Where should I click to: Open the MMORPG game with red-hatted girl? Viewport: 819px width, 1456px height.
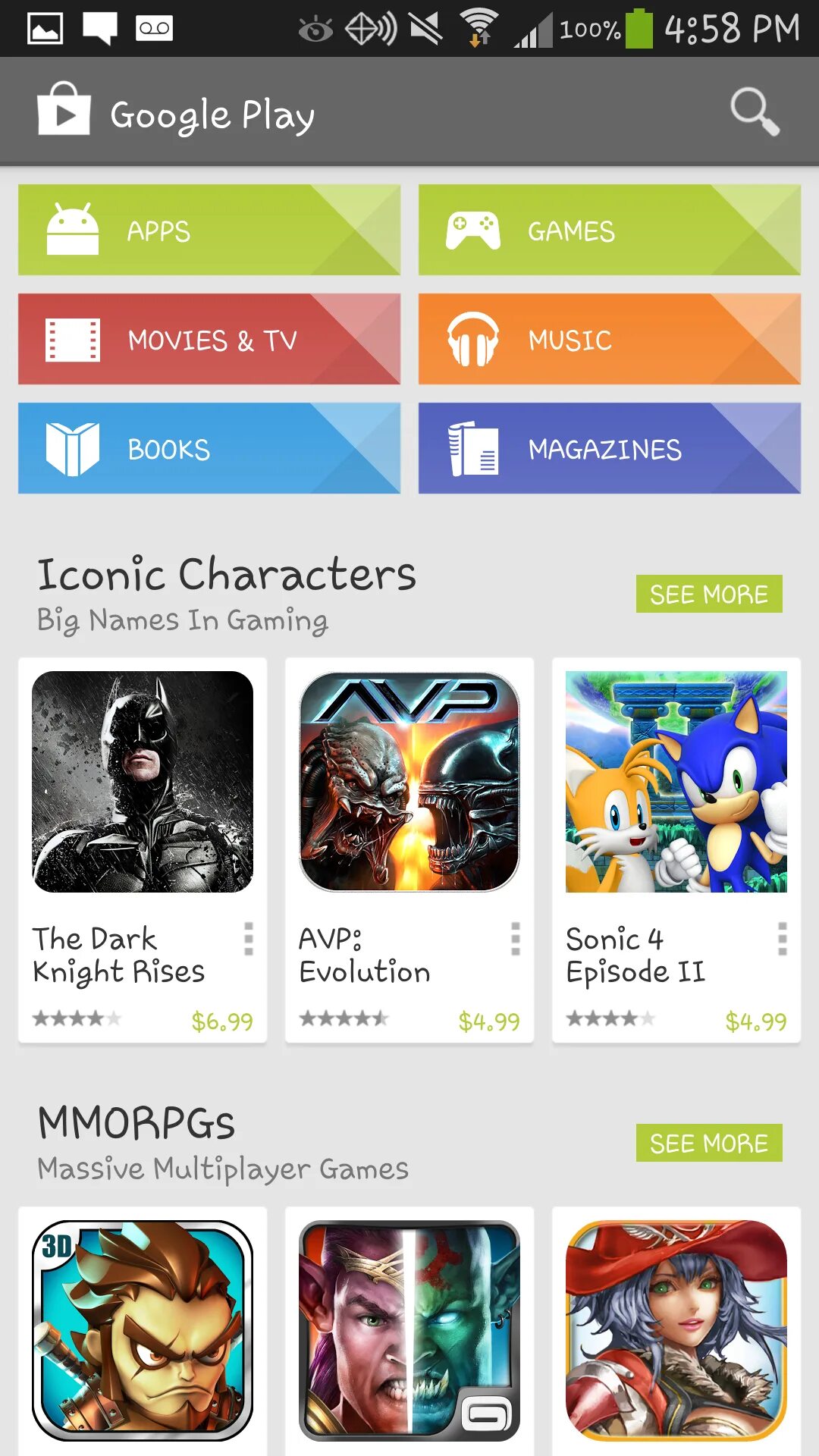(676, 1331)
